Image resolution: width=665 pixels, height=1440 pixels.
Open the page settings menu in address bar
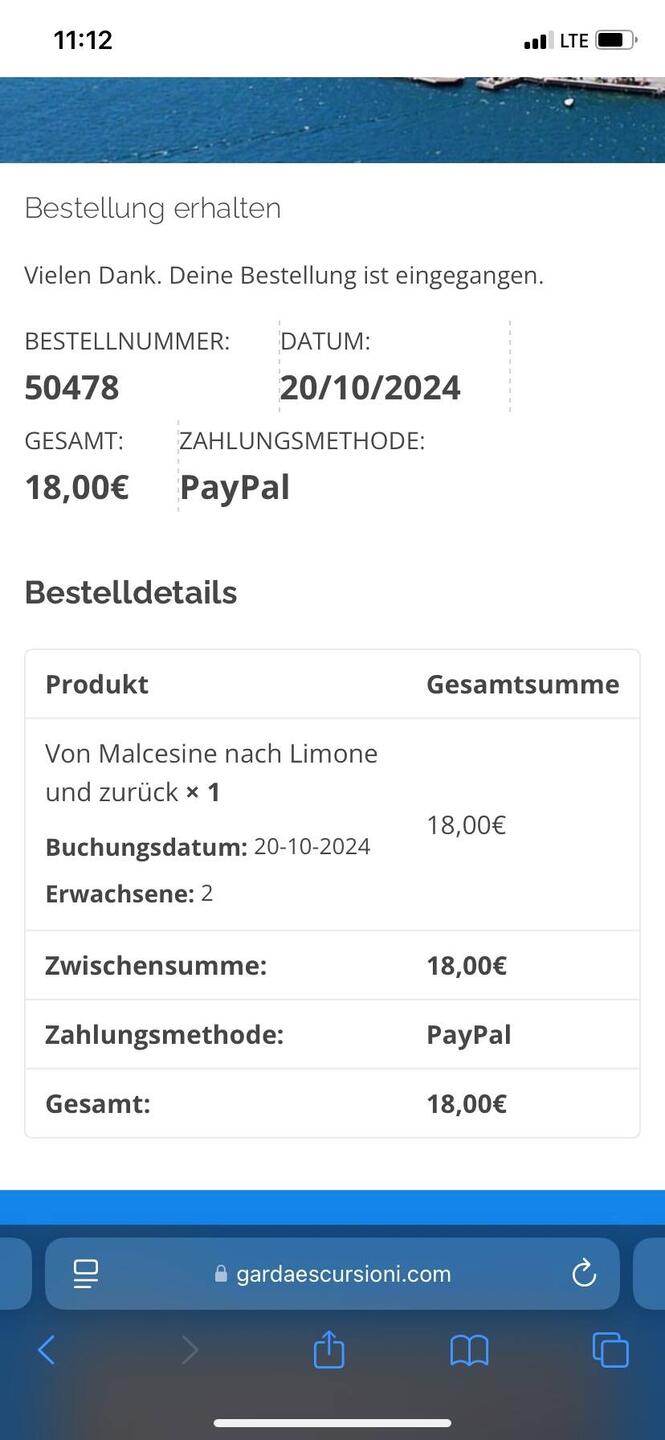pyautogui.click(x=86, y=1274)
